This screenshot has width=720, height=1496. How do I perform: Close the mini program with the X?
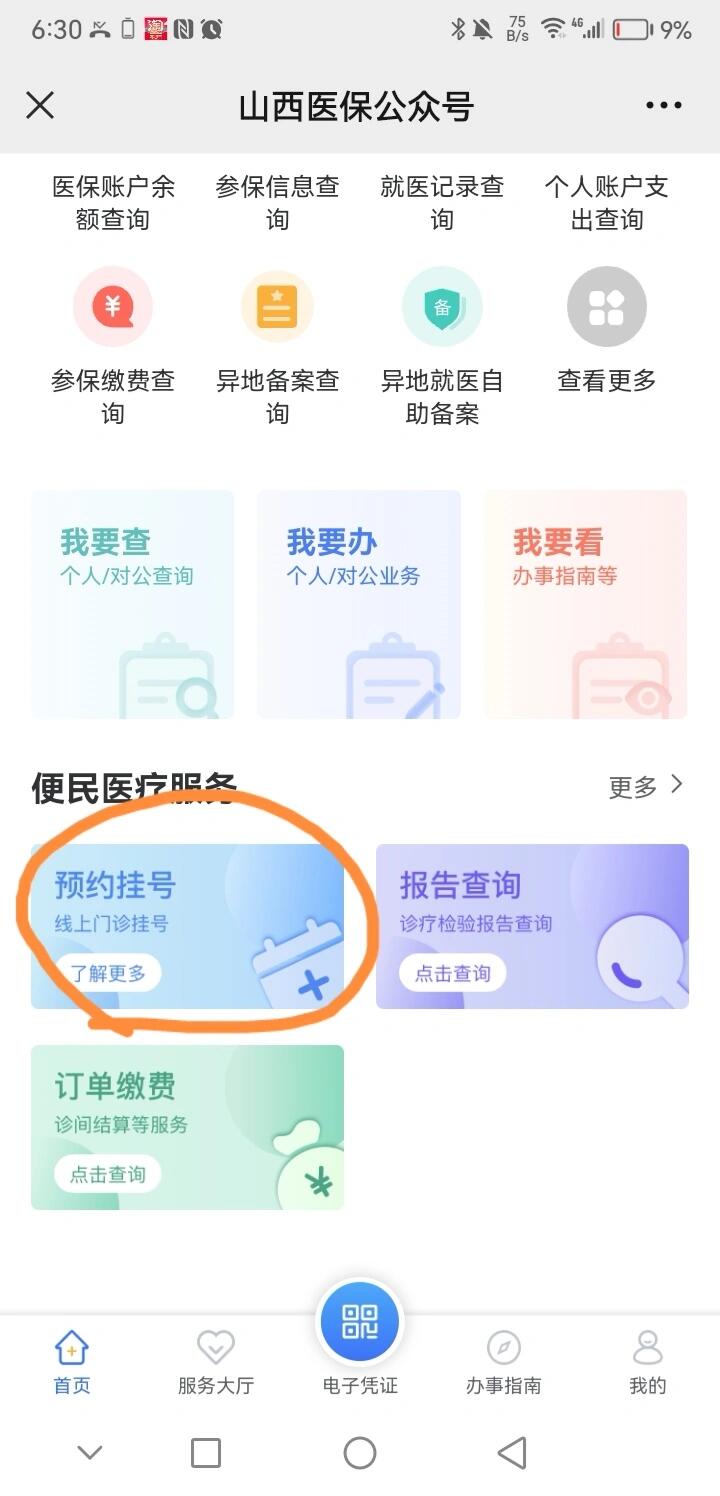40,105
